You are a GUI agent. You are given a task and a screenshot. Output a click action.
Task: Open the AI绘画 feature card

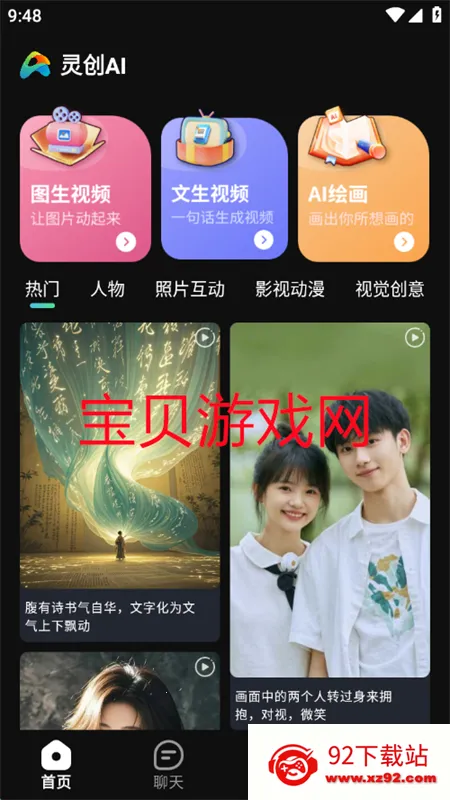point(363,188)
